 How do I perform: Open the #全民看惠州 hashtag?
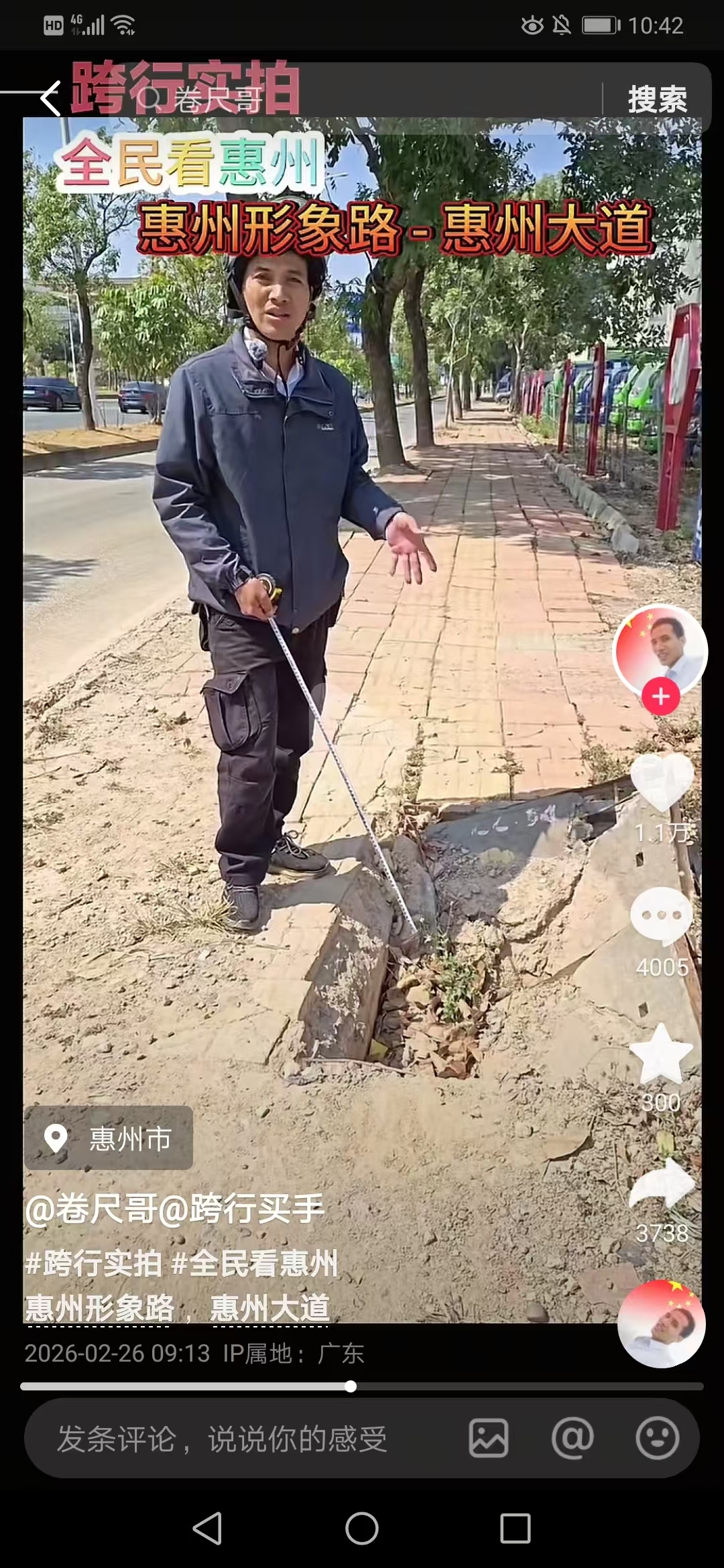(255, 1264)
